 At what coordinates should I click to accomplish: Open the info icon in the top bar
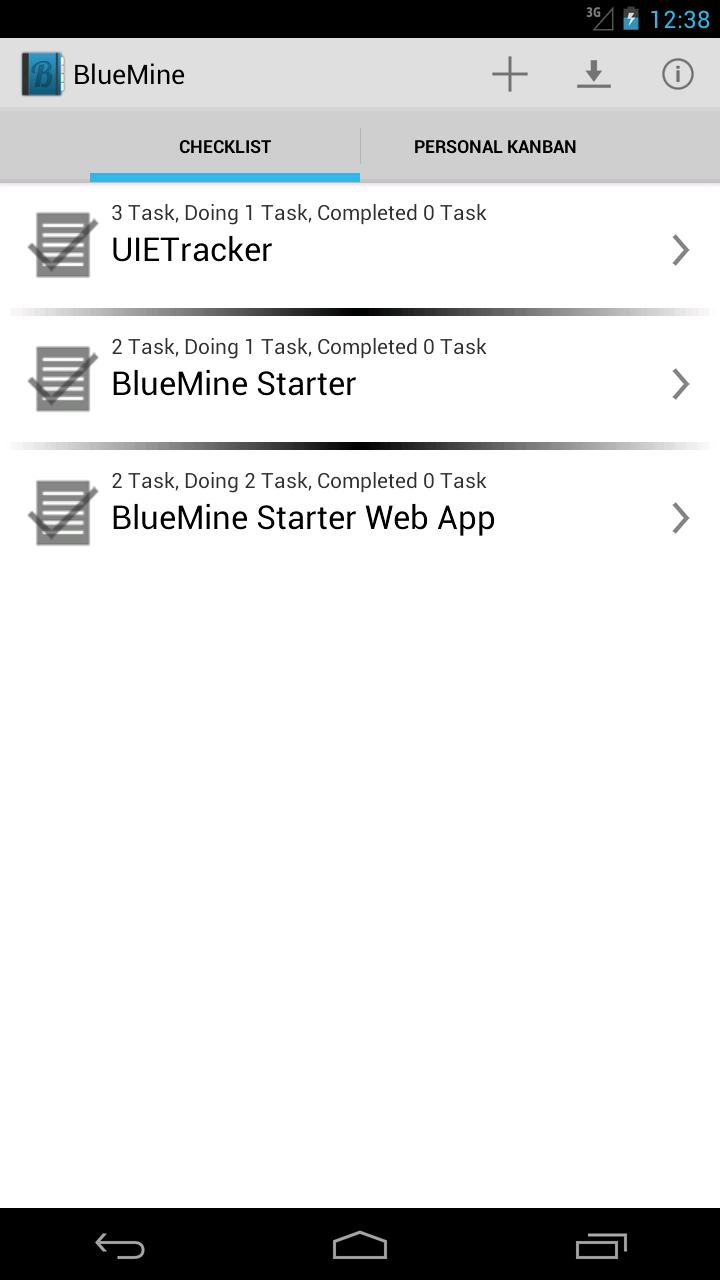[677, 73]
